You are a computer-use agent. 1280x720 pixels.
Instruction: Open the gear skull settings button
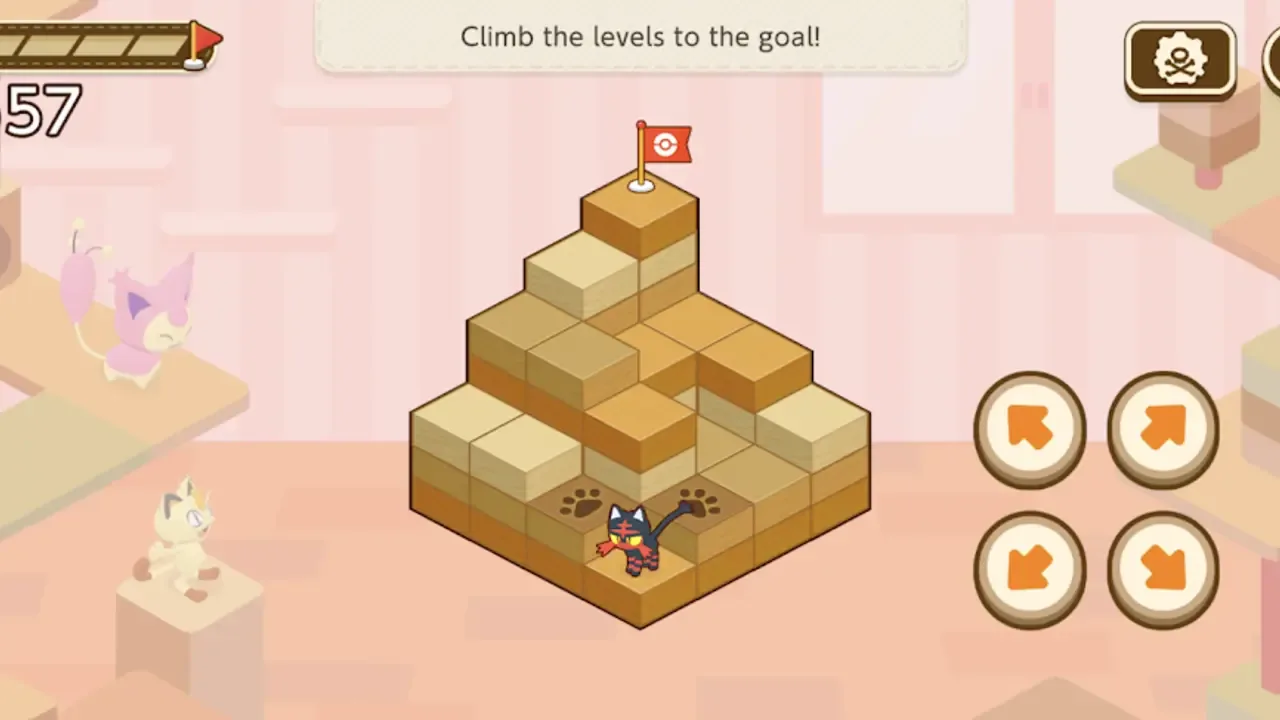pos(1181,61)
